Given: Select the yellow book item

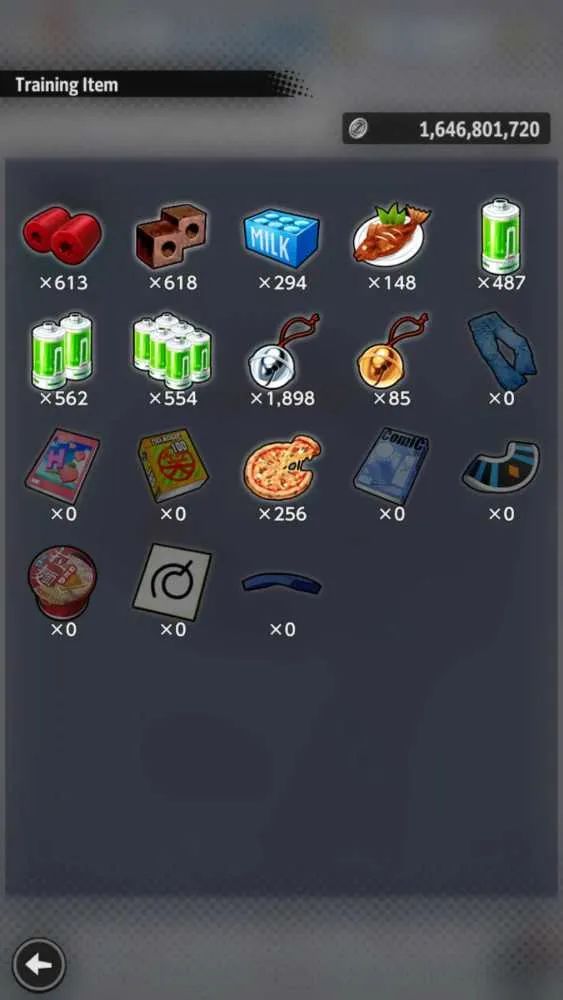Looking at the screenshot, I should coord(173,466).
